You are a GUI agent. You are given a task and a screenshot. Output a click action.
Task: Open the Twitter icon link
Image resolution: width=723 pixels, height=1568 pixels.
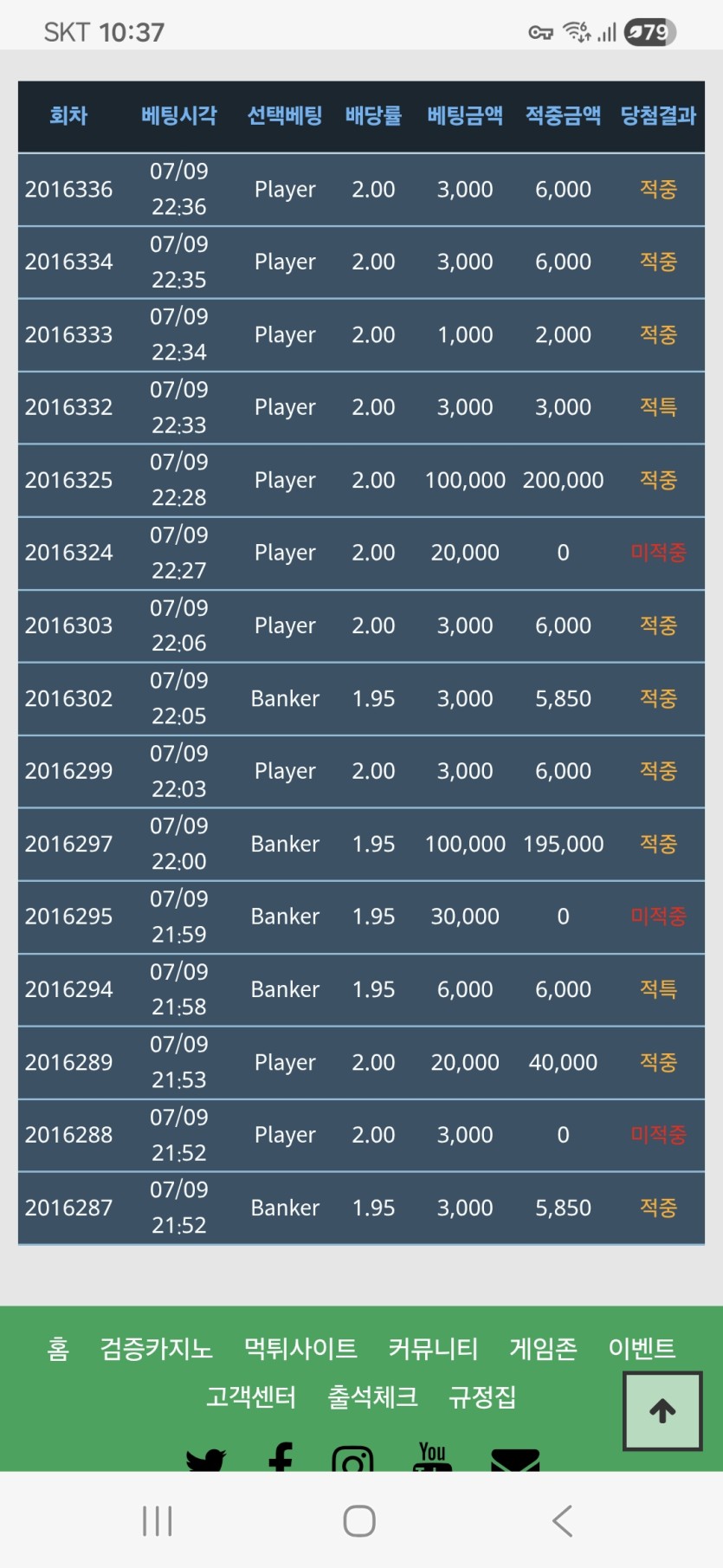pos(206,1460)
